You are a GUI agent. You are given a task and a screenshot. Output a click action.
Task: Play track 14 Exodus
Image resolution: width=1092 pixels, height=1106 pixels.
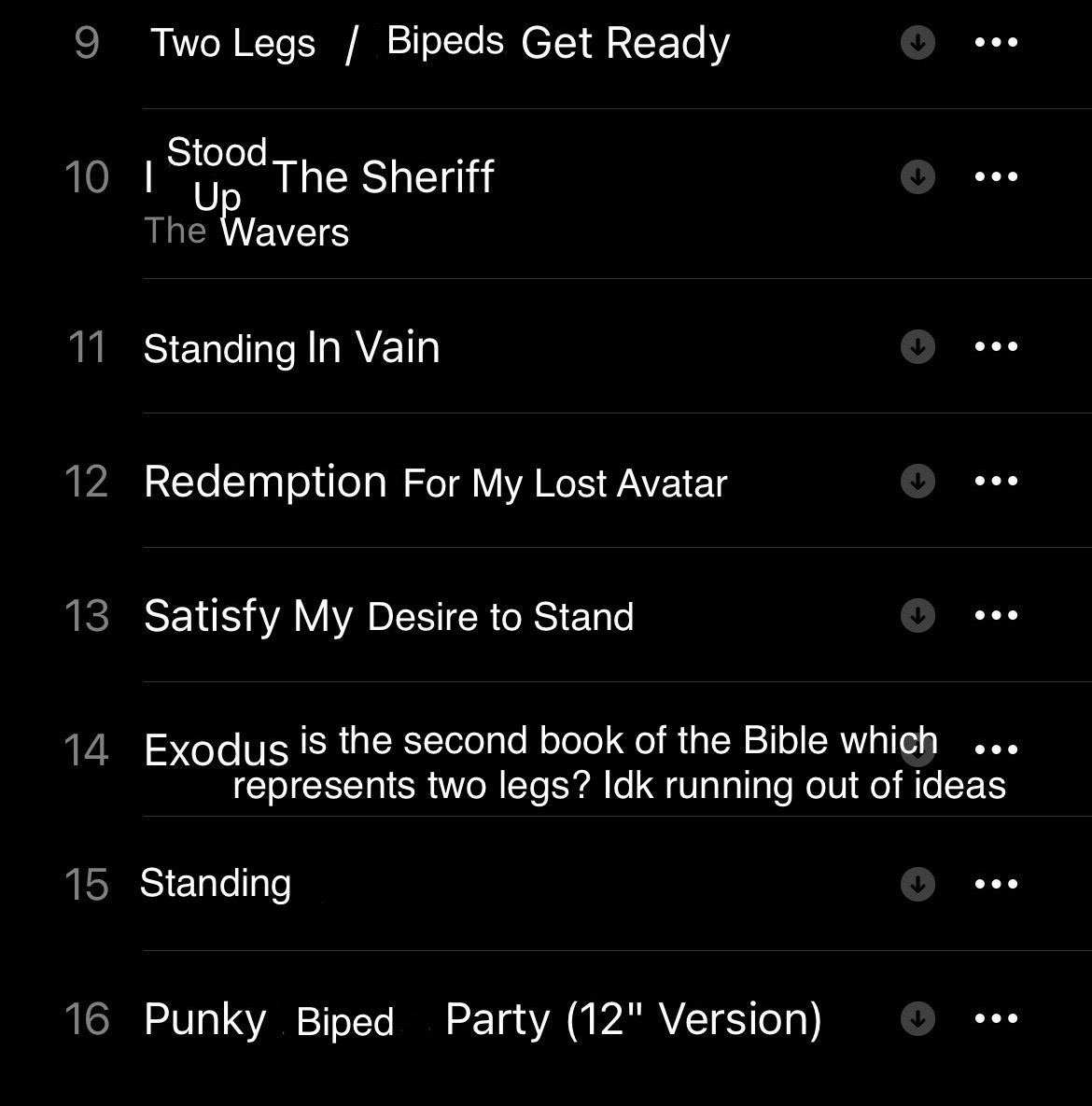pos(217,750)
